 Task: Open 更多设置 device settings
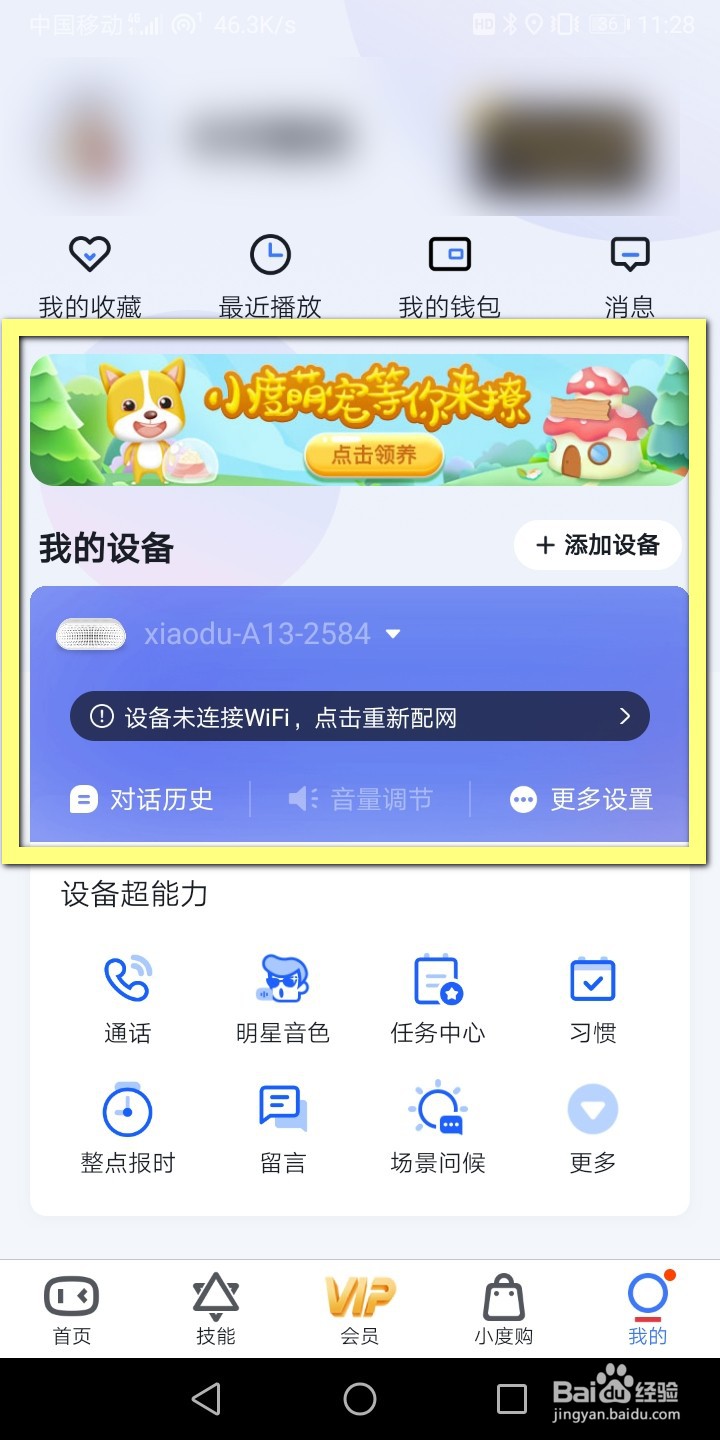(600, 799)
